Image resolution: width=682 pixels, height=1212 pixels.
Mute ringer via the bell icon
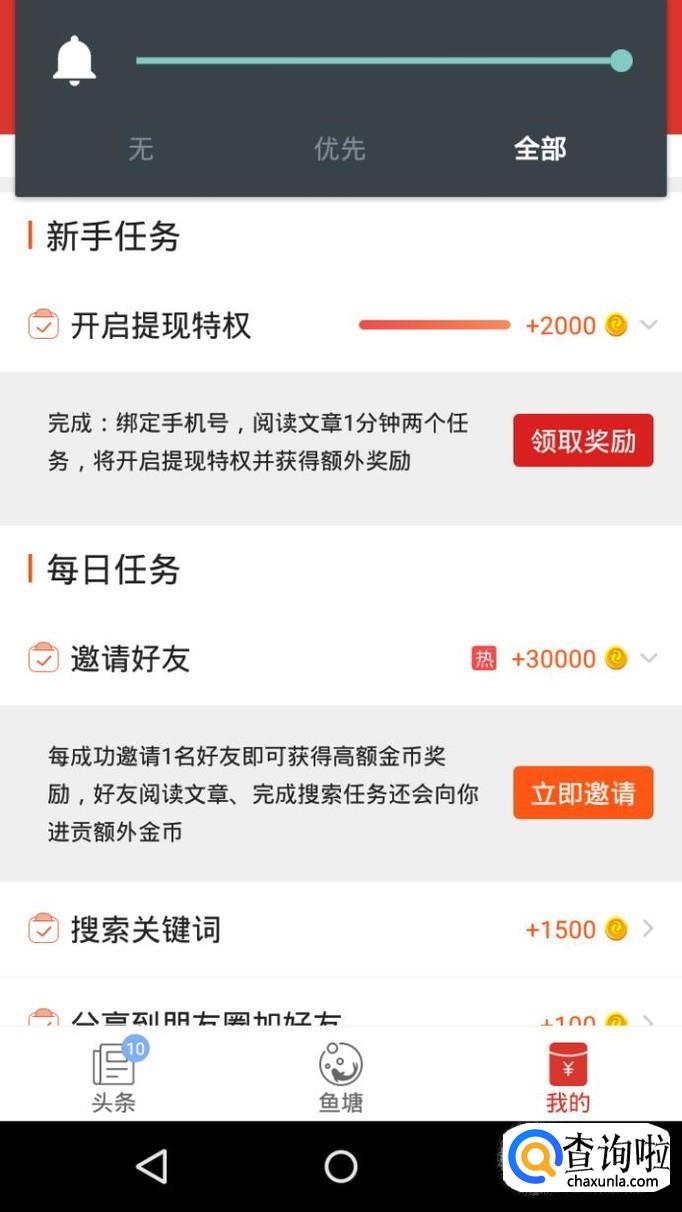[x=74, y=61]
